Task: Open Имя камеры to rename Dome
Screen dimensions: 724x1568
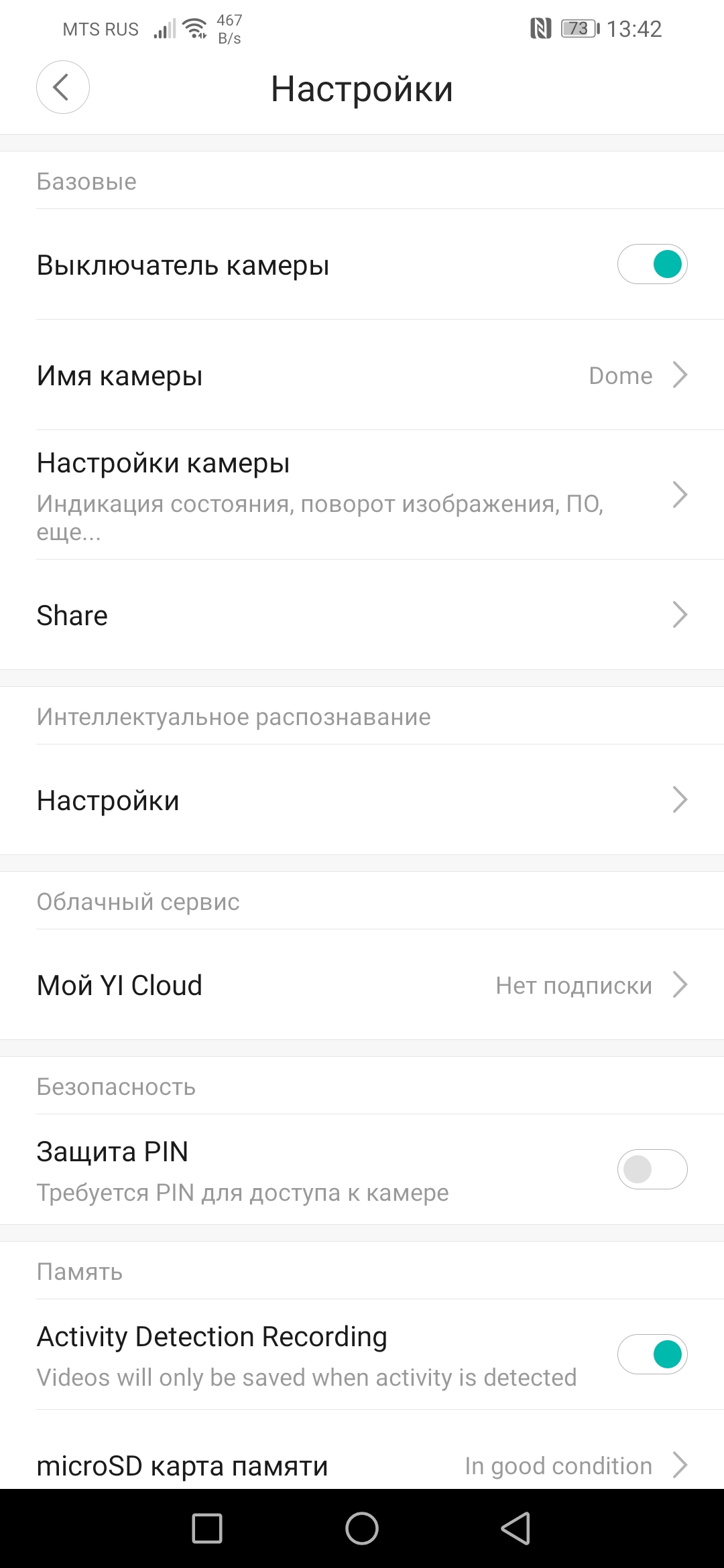Action: [362, 375]
